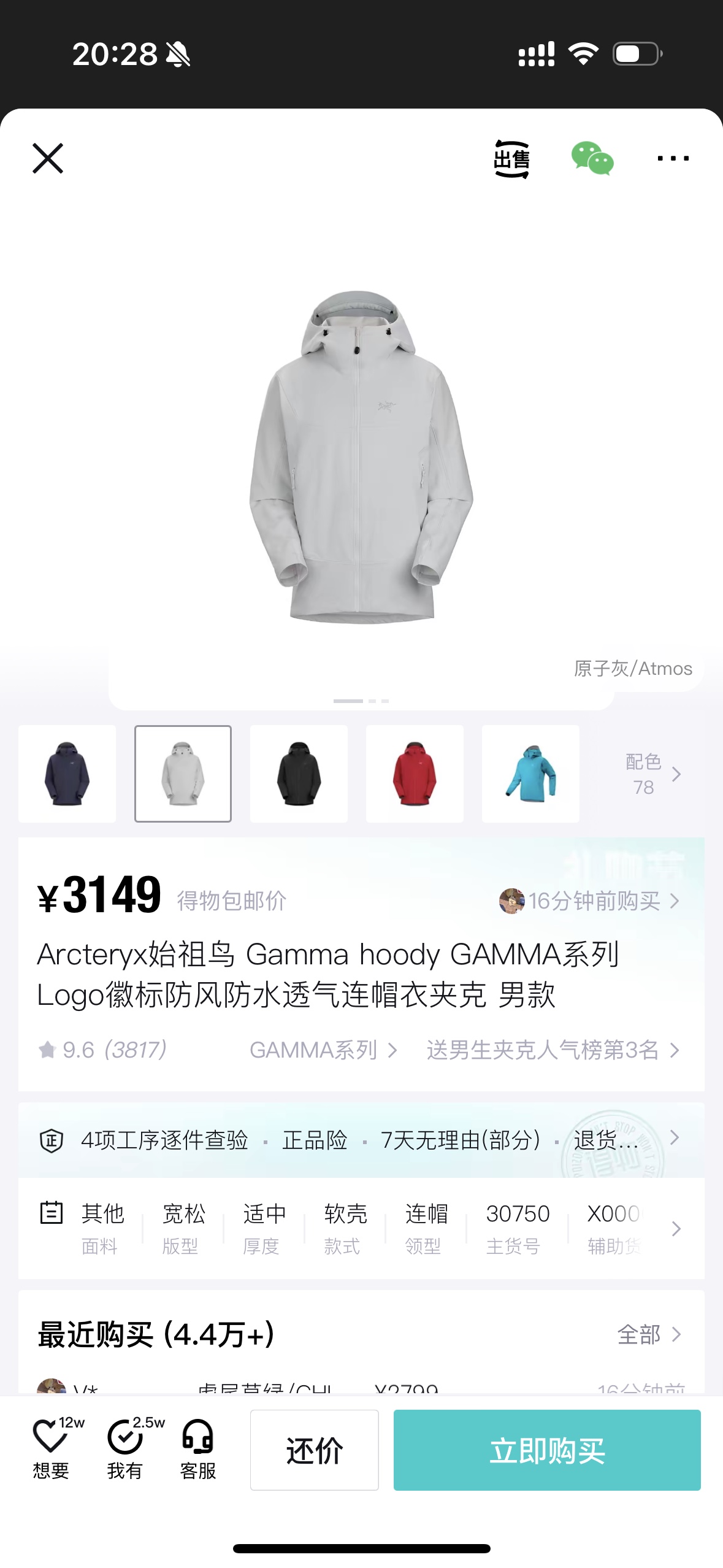This screenshot has width=723, height=1568.
Task: Open the 出售 sell icon
Action: tap(511, 159)
